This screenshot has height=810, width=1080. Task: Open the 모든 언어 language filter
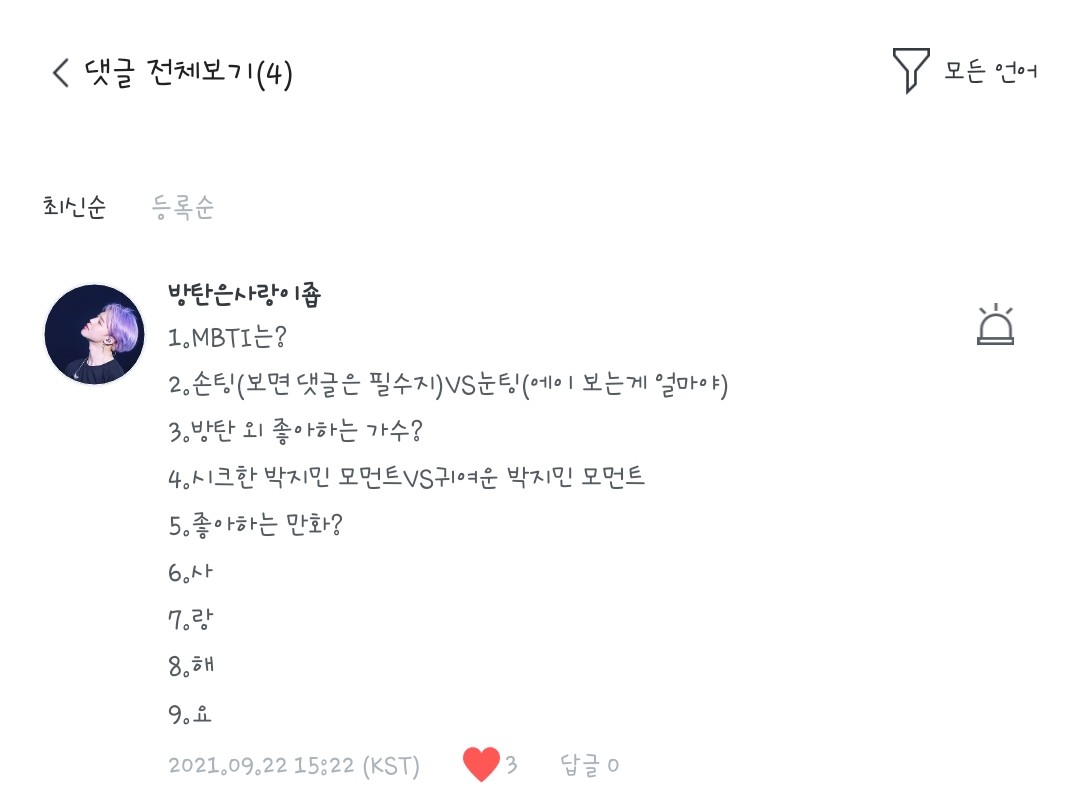[964, 71]
